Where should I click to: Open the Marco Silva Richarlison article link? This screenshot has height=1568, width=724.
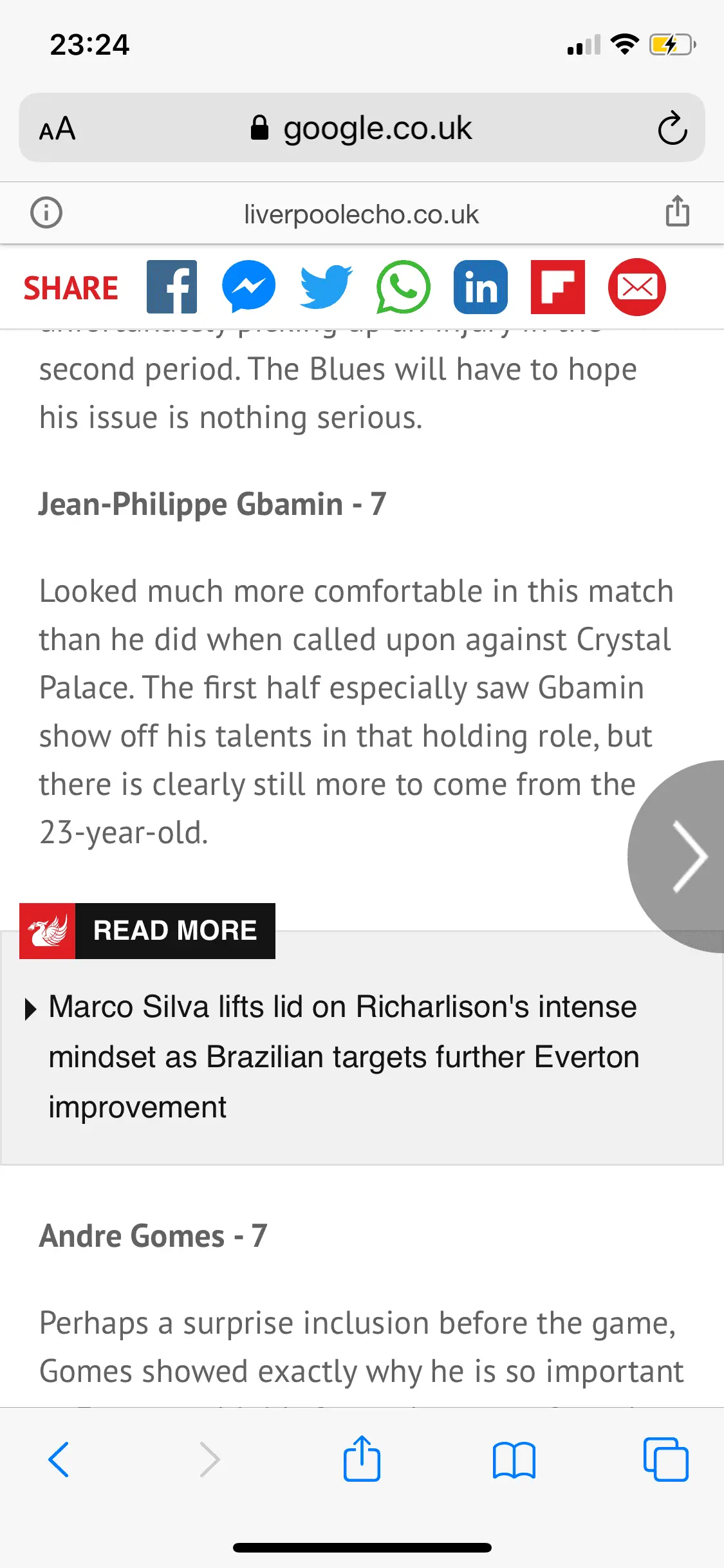[x=344, y=1056]
